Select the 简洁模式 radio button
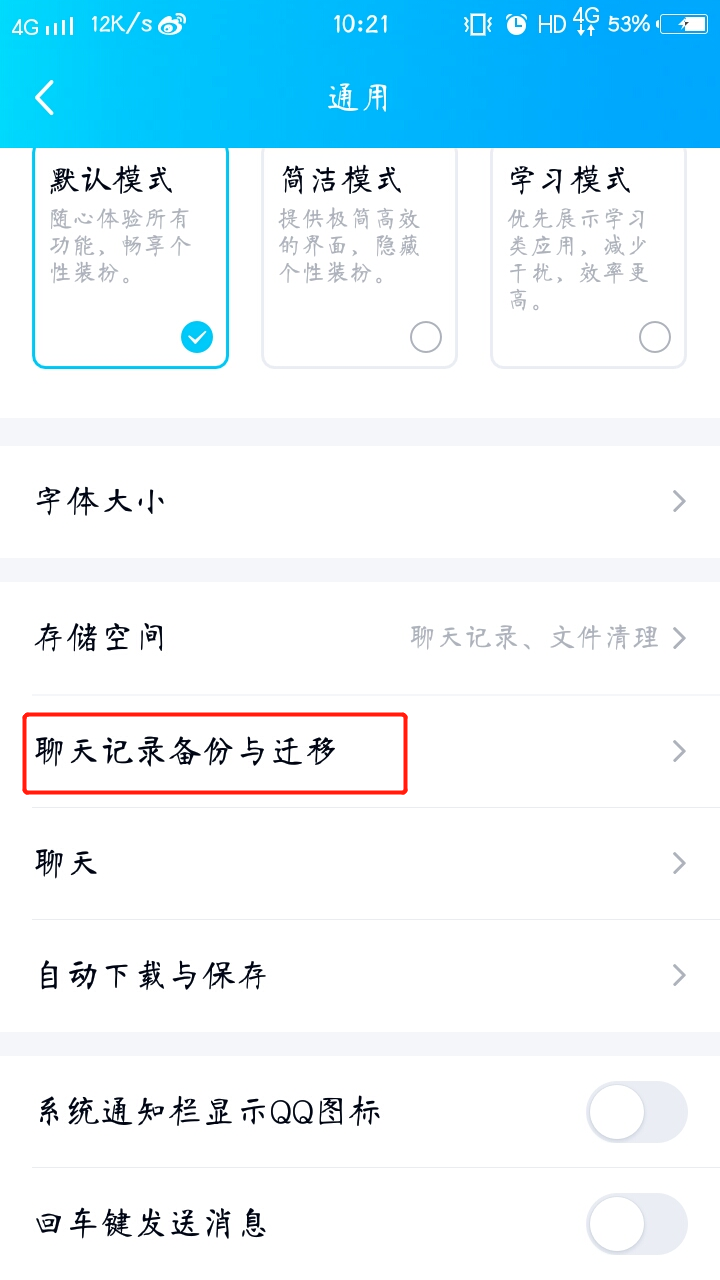 point(426,338)
